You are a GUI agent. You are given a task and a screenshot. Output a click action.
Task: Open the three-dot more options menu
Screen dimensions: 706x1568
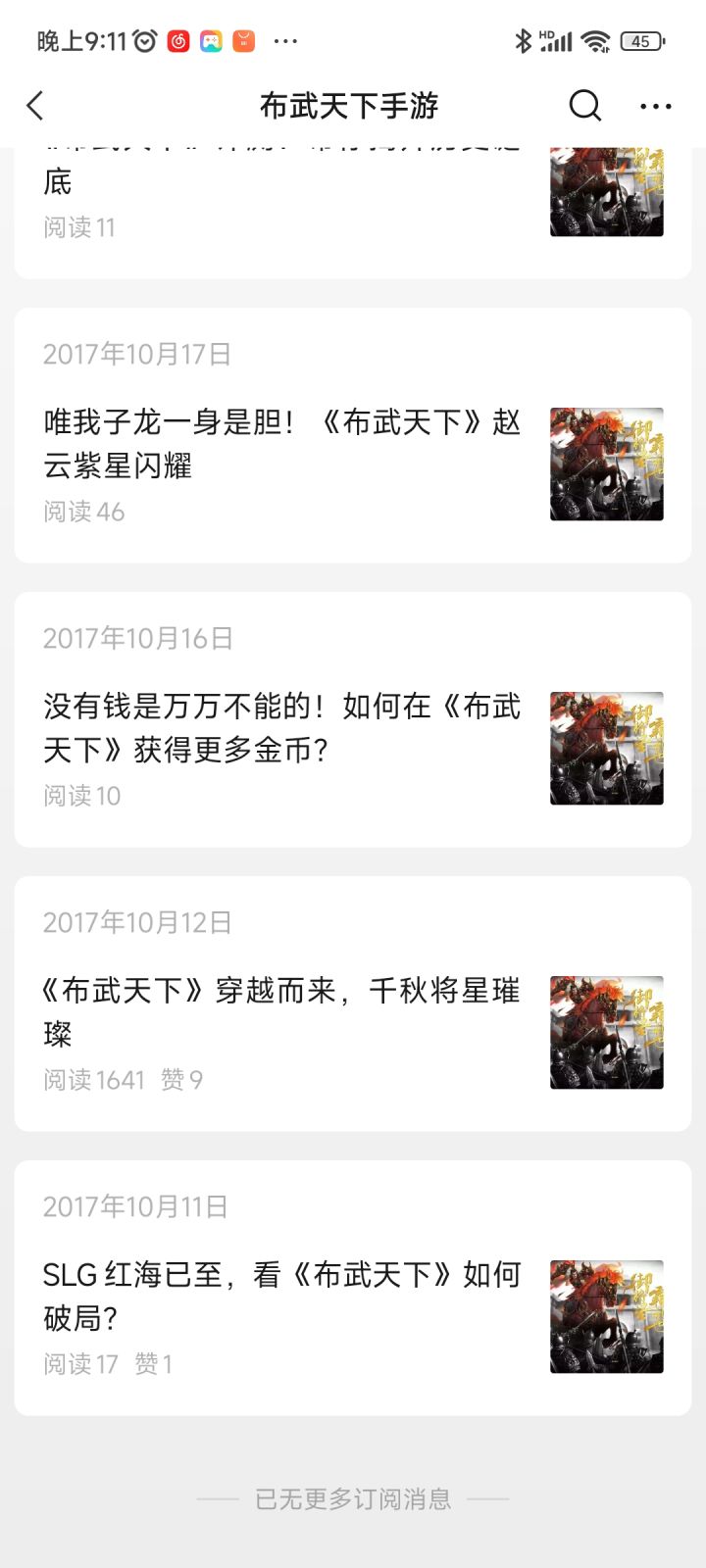(655, 106)
